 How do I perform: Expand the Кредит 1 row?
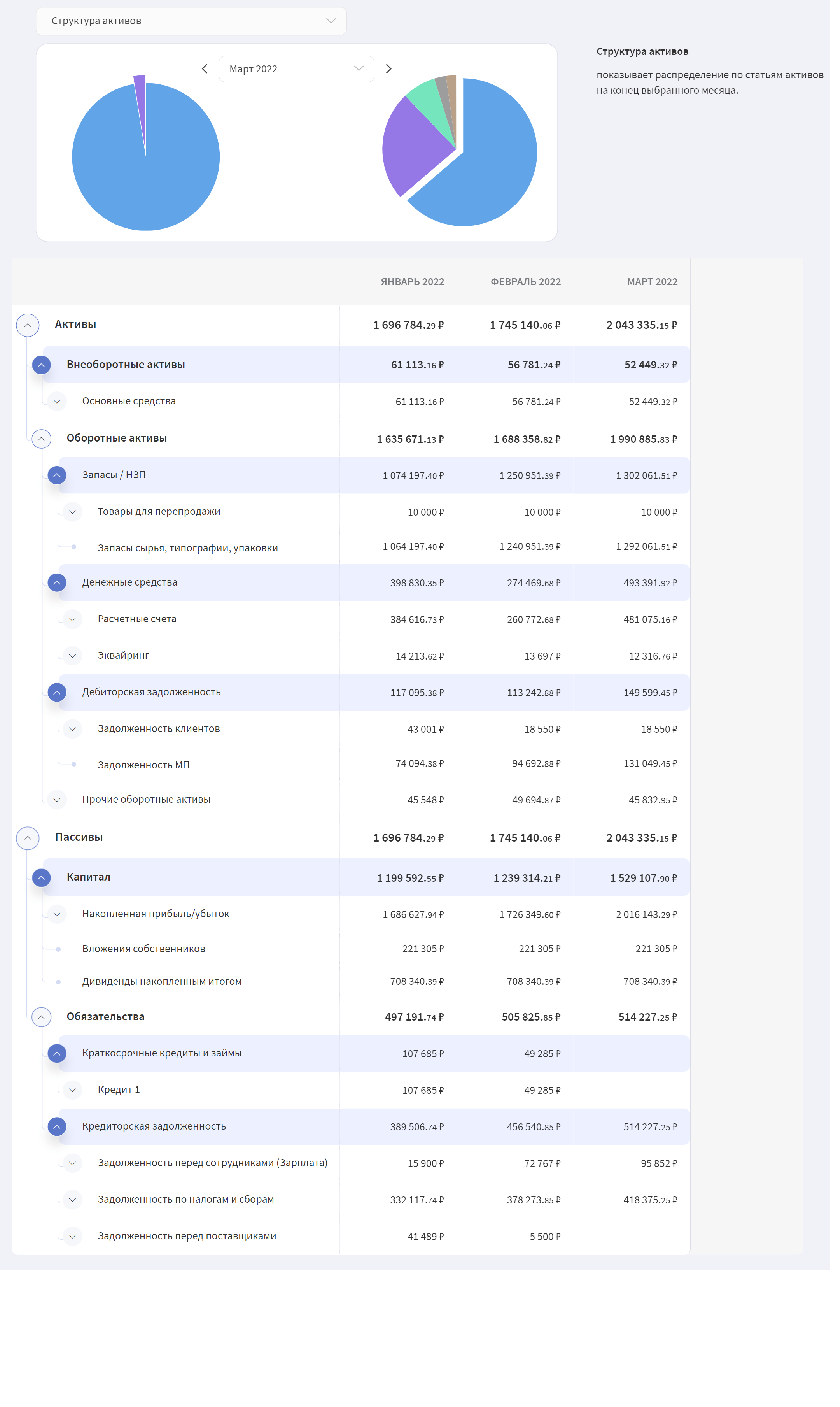point(73,1102)
